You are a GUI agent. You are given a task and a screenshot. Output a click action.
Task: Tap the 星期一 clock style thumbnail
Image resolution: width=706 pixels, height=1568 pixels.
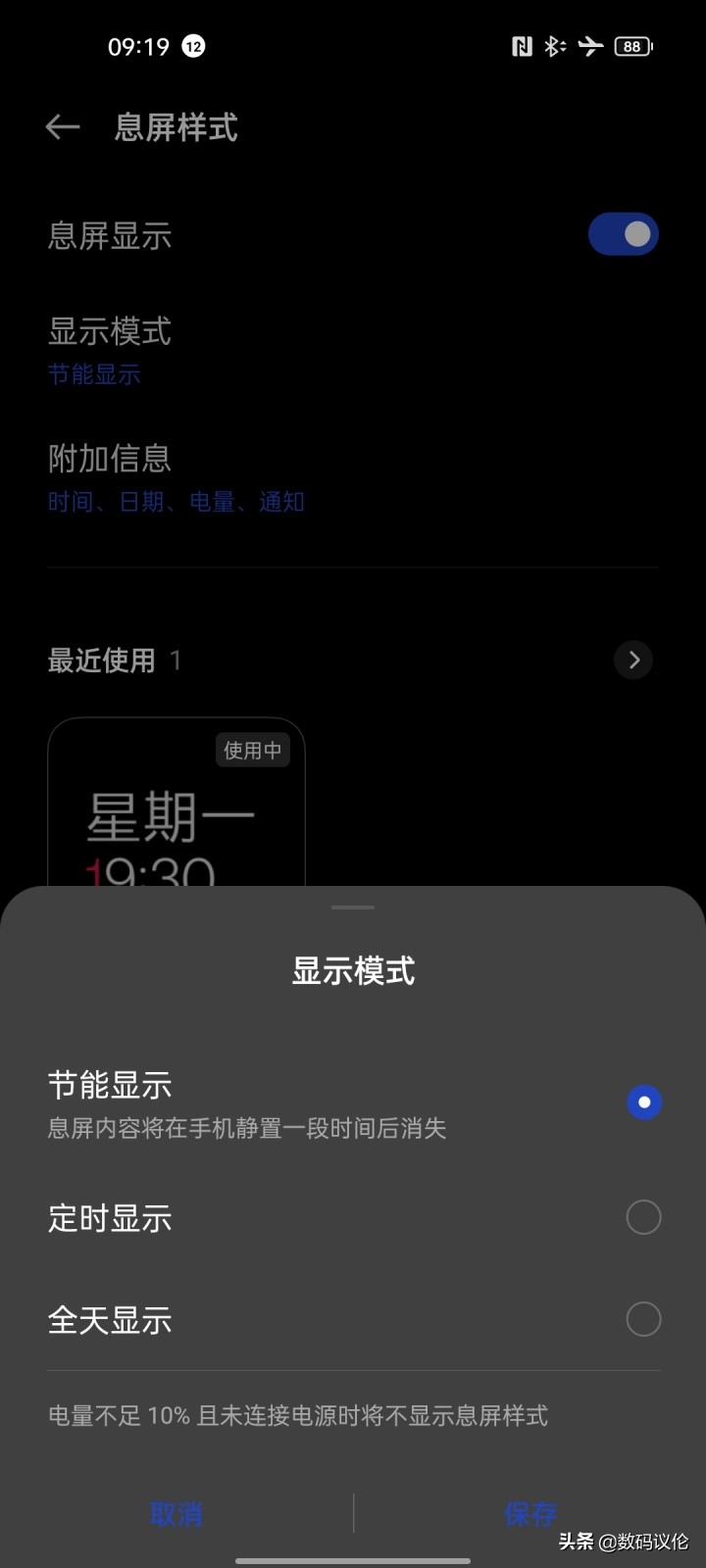pyautogui.click(x=175, y=813)
